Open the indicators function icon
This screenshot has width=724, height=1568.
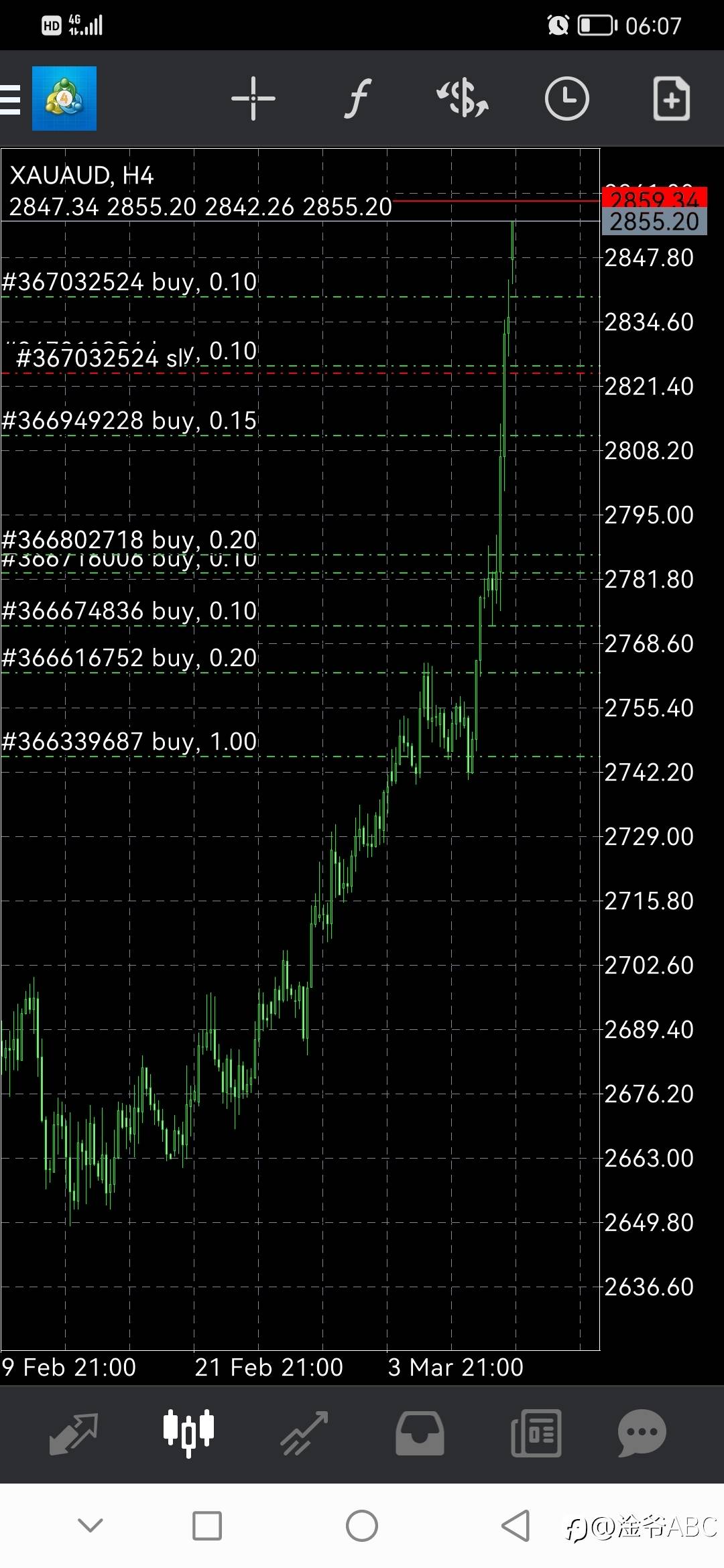point(358,99)
